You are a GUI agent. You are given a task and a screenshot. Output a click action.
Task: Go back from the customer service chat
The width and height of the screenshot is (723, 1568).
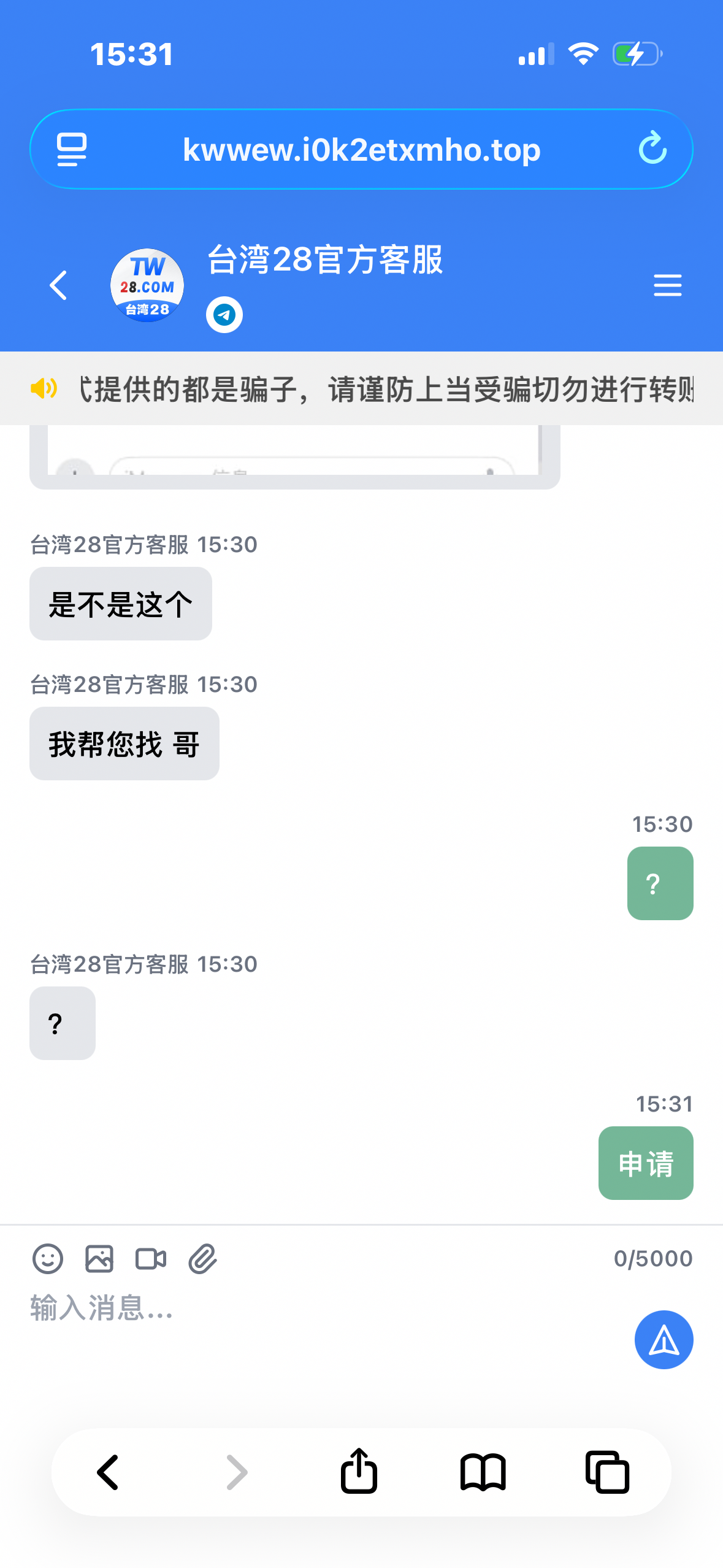(58, 285)
